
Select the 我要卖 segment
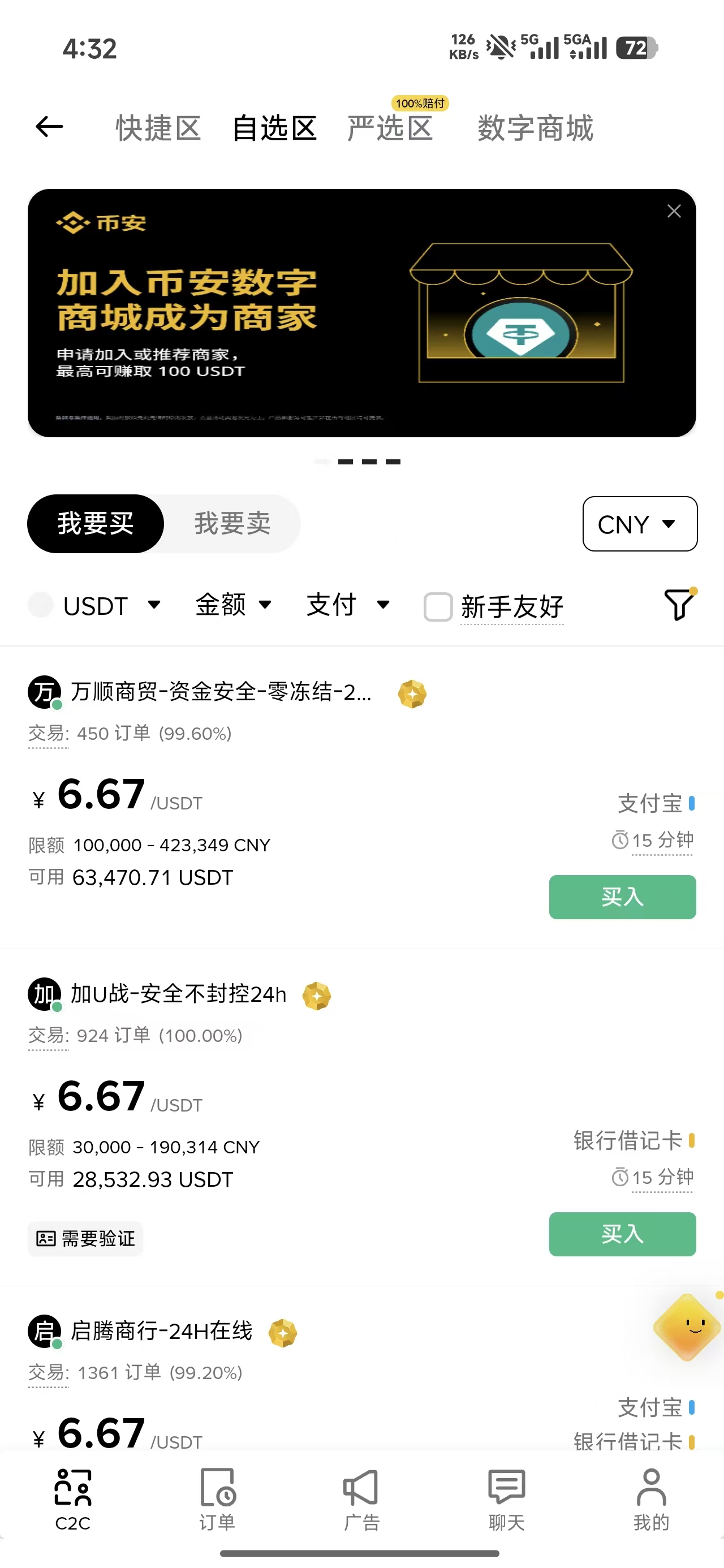pyautogui.click(x=232, y=523)
